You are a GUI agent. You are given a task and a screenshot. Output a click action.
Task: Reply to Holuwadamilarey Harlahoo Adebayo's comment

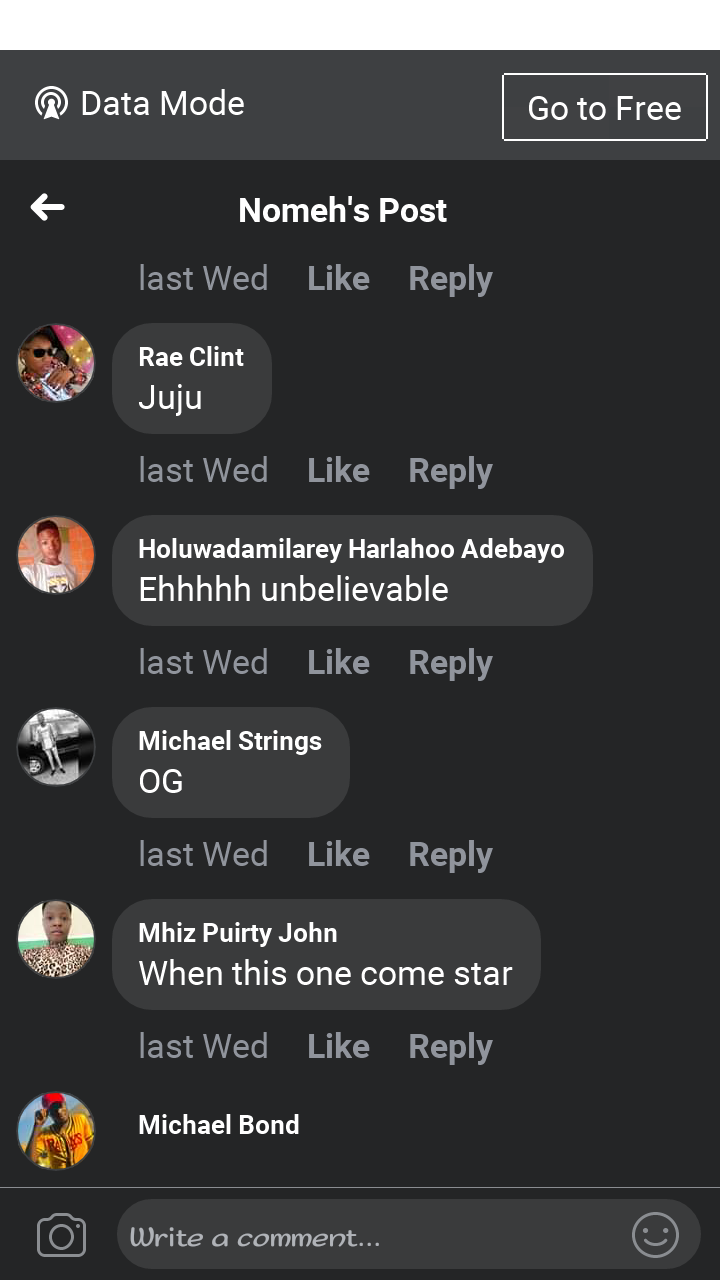click(450, 663)
